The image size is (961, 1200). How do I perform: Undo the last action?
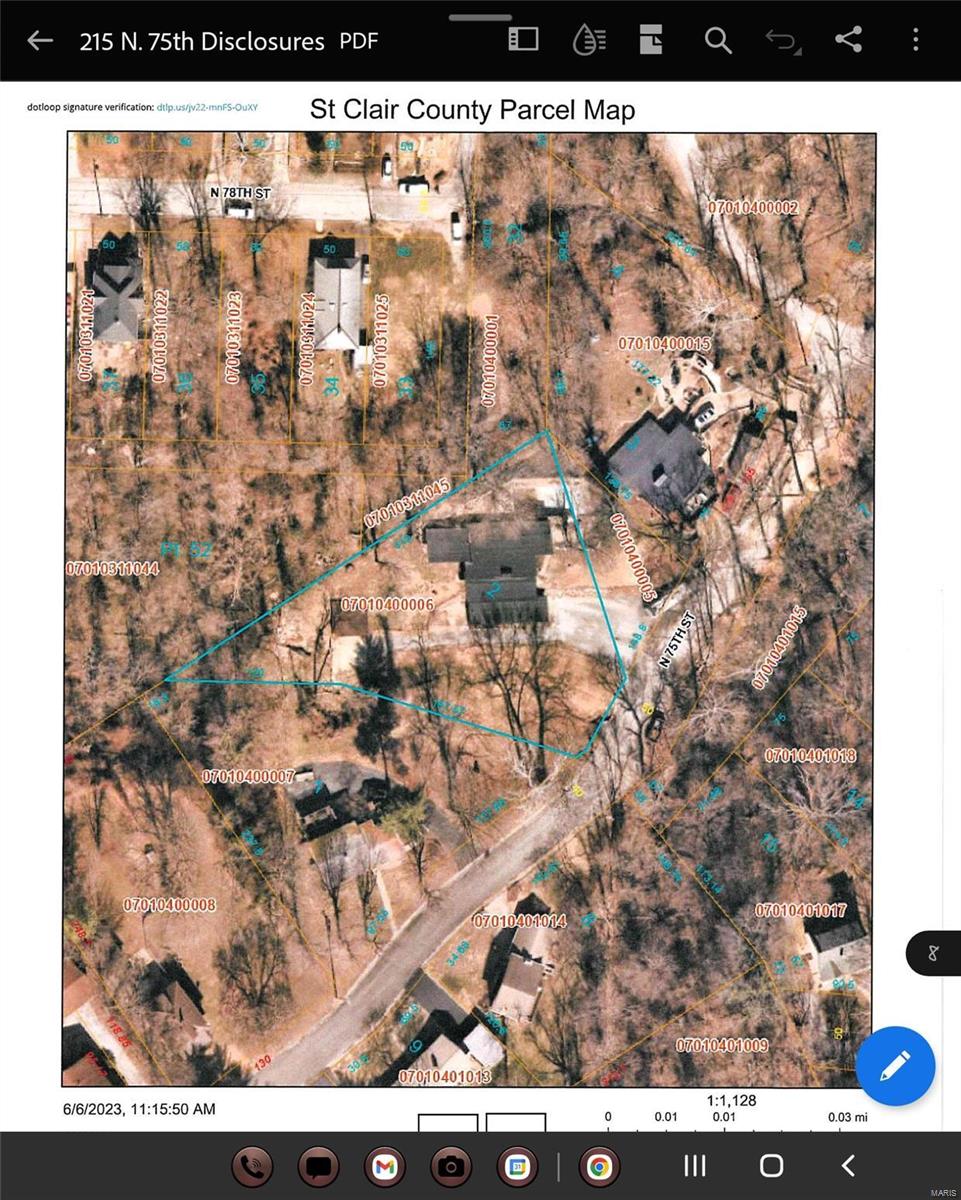tap(782, 40)
